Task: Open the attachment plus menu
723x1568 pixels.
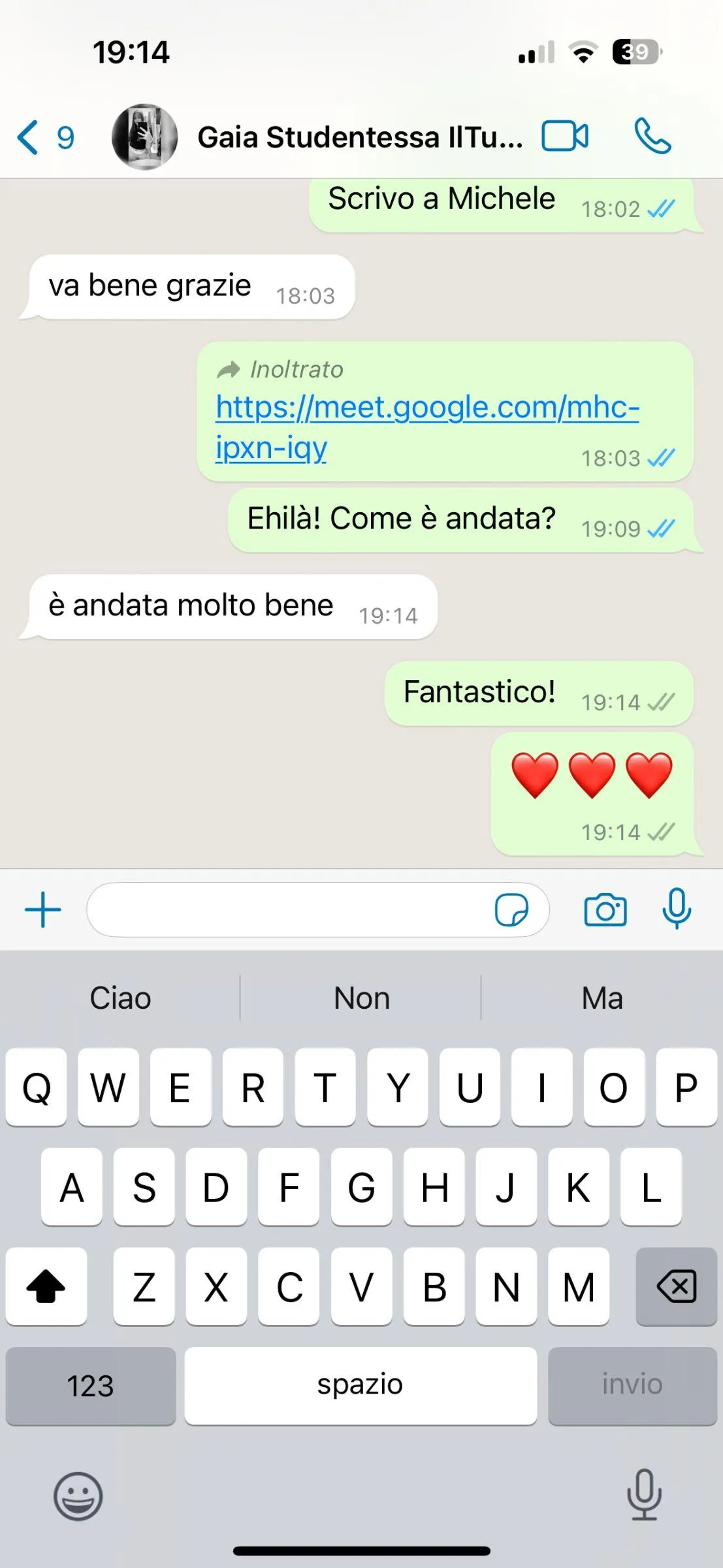Action: [43, 909]
